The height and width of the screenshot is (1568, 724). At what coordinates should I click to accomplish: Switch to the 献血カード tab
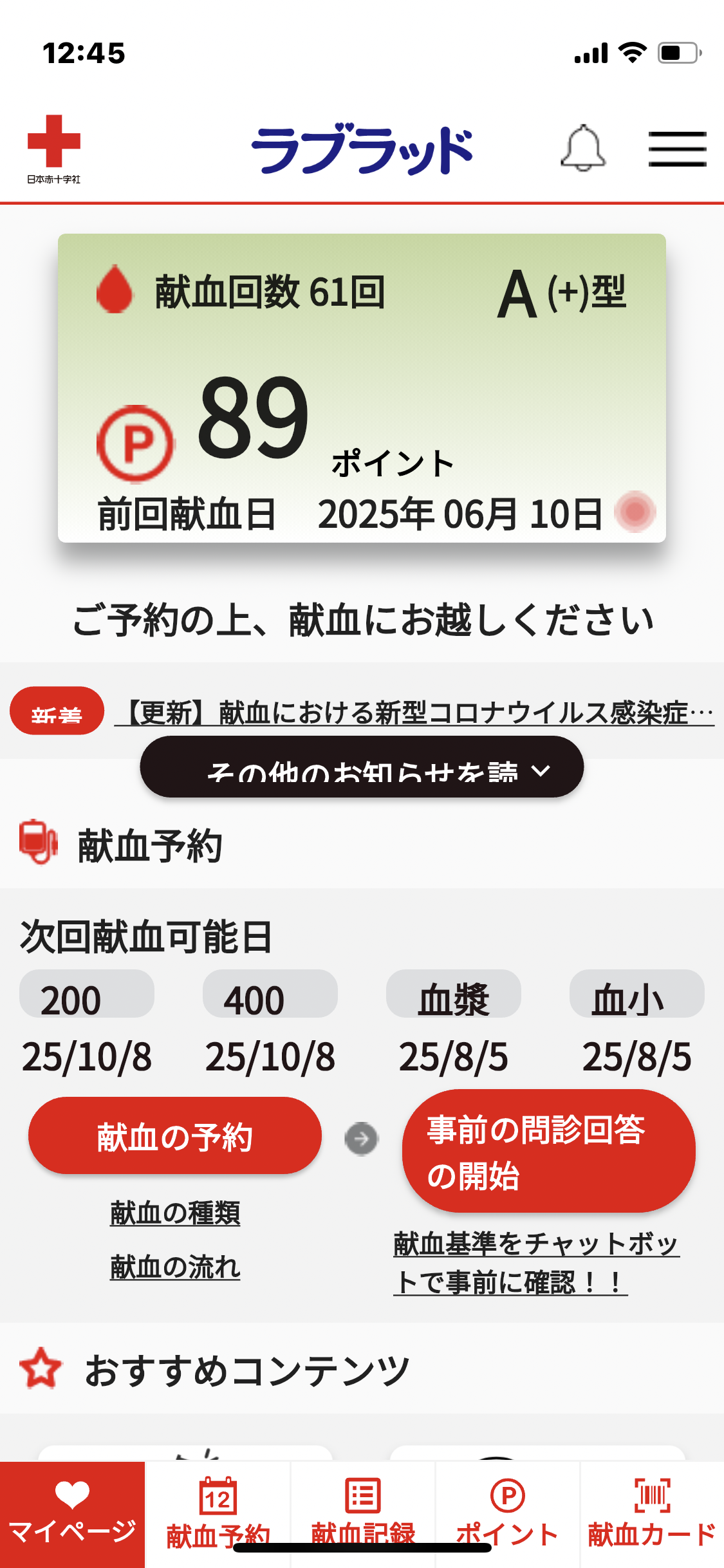point(652,1514)
